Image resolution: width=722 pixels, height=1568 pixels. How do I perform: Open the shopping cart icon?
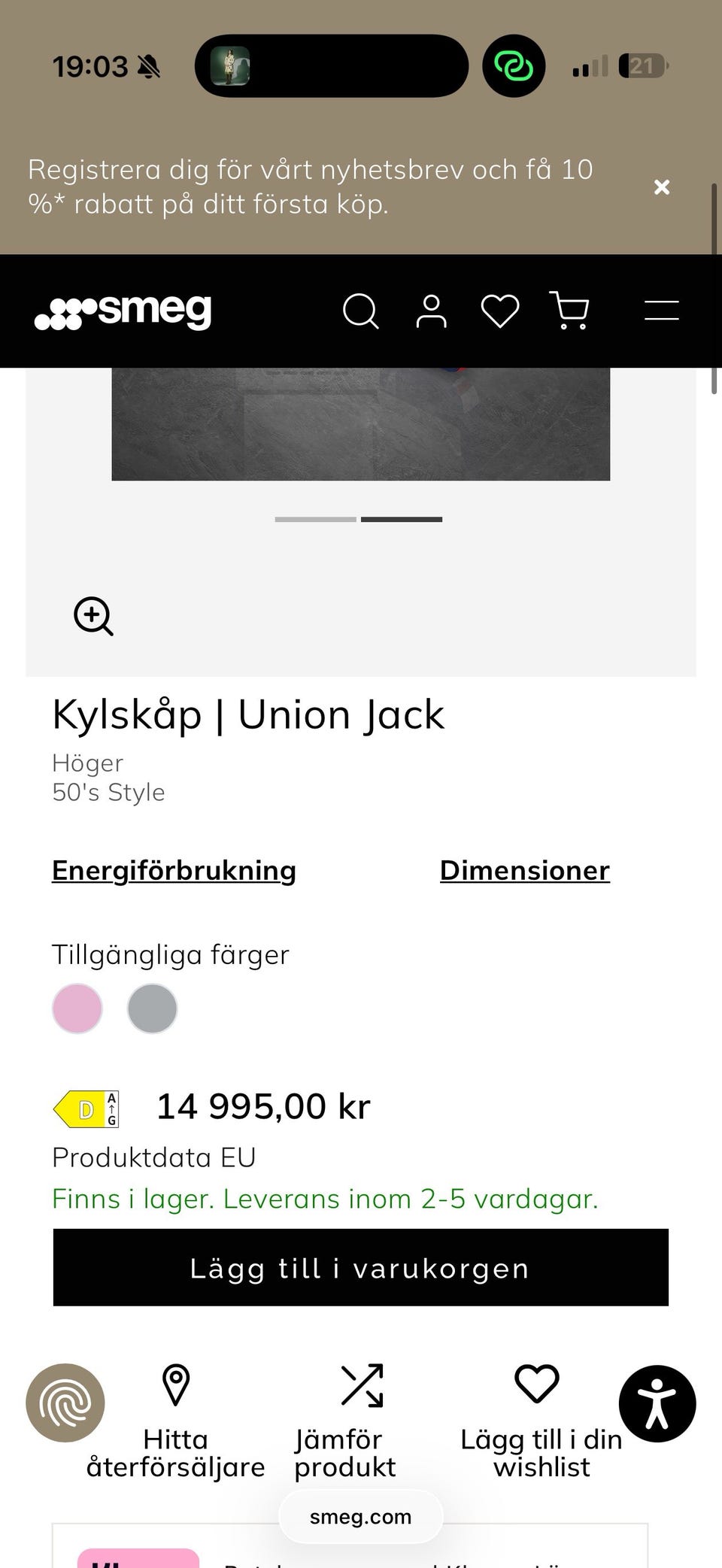tap(569, 310)
